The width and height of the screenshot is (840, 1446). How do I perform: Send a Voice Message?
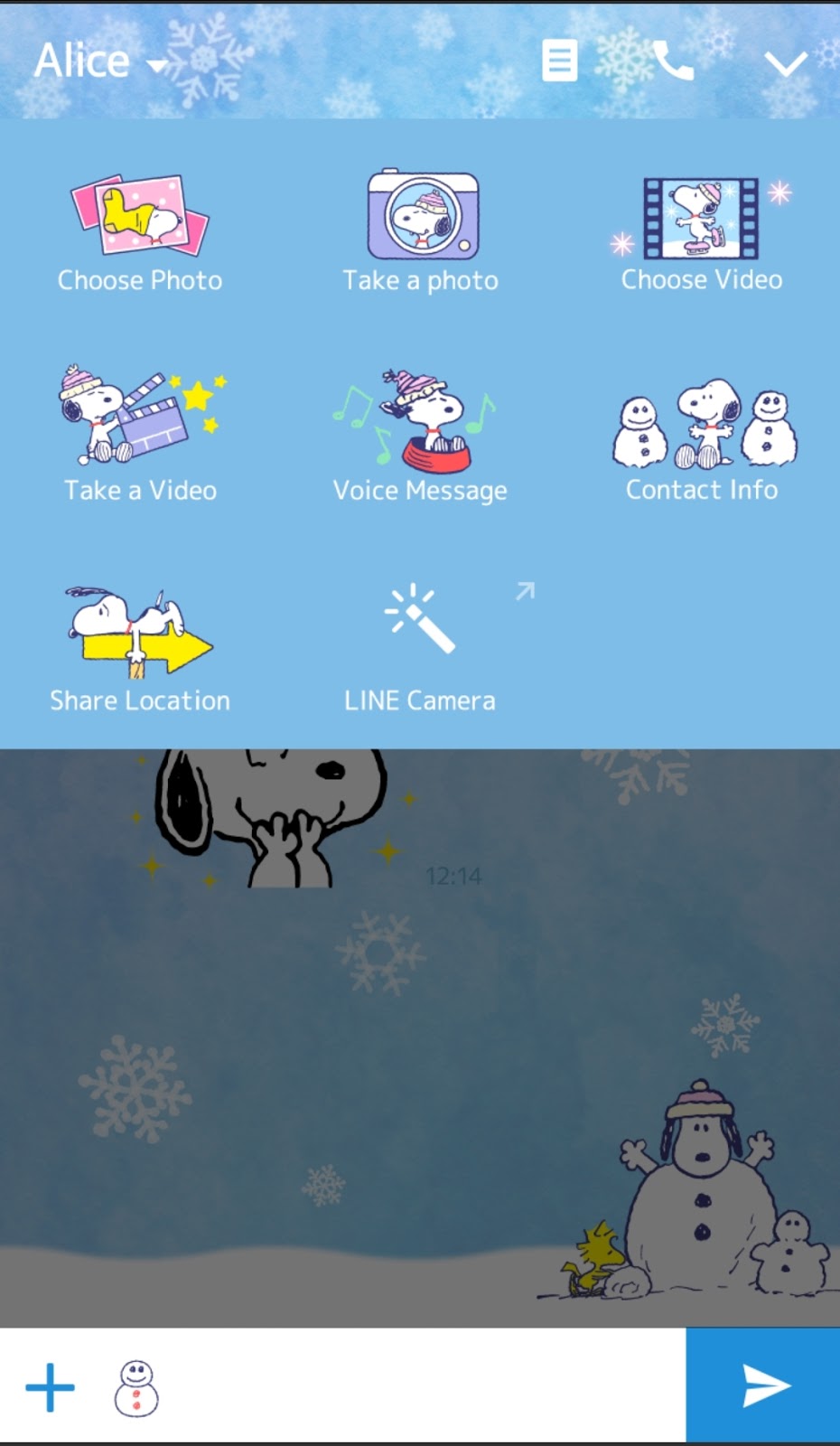(x=420, y=436)
